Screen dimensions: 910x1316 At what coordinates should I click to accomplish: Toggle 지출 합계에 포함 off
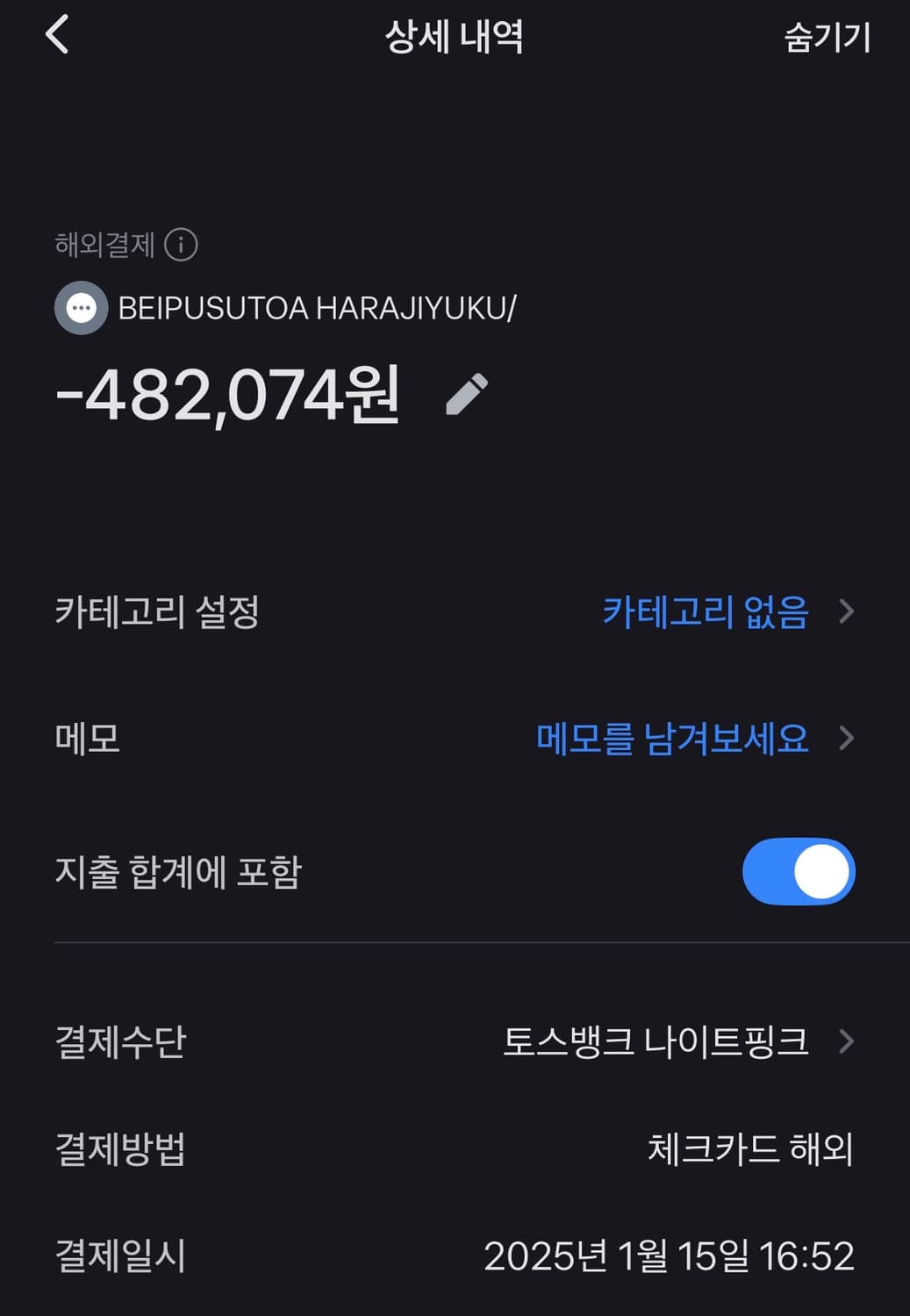click(797, 869)
